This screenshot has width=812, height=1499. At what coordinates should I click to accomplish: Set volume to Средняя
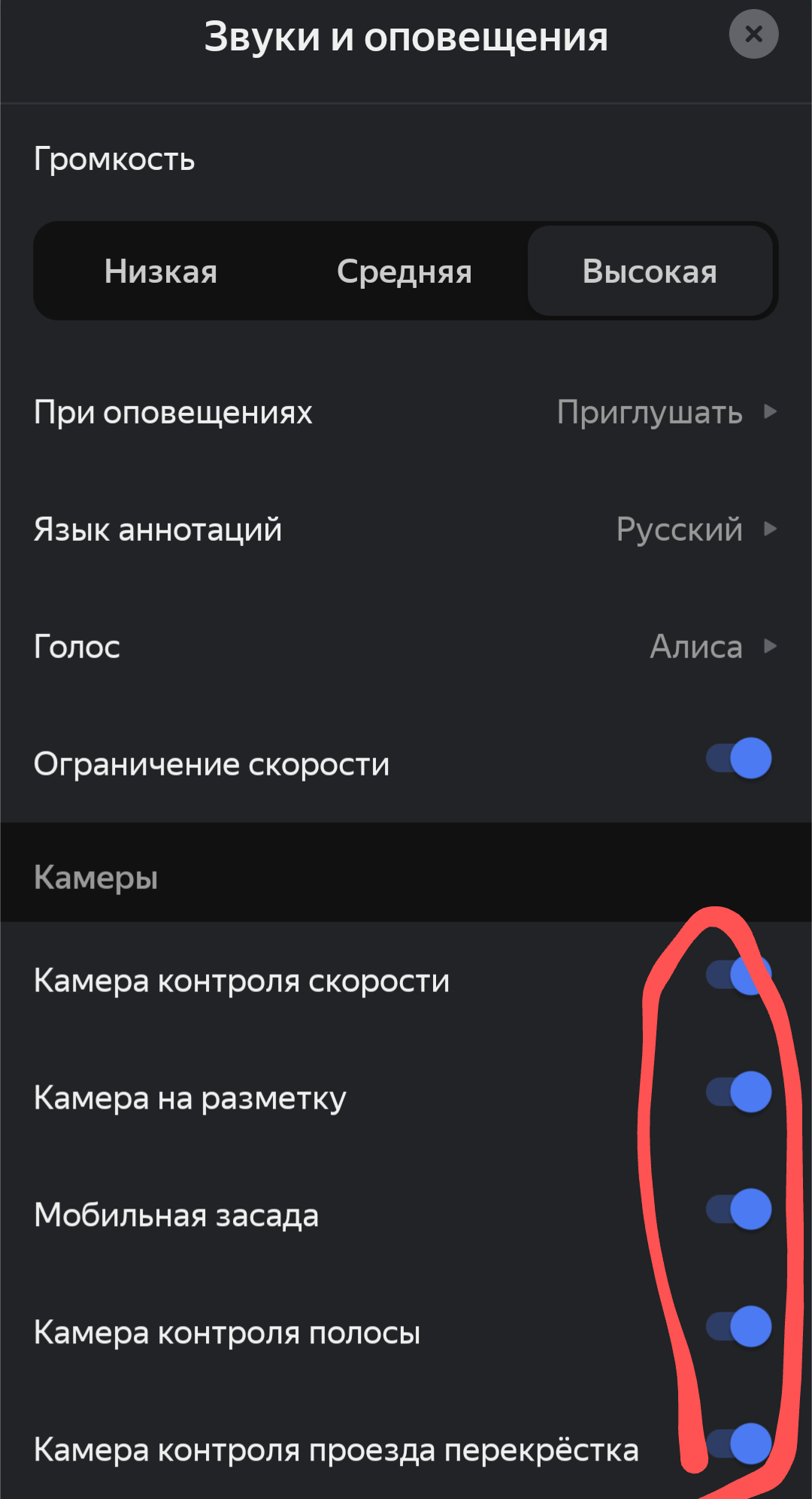(x=404, y=272)
